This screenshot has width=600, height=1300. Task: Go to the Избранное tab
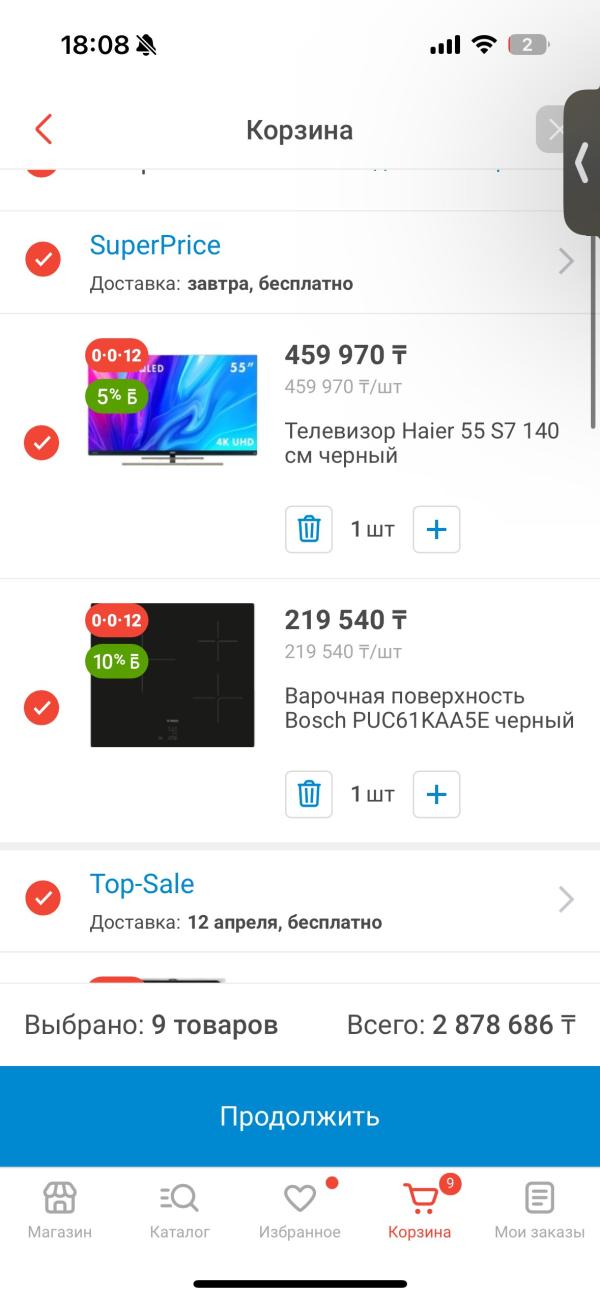(300, 1210)
